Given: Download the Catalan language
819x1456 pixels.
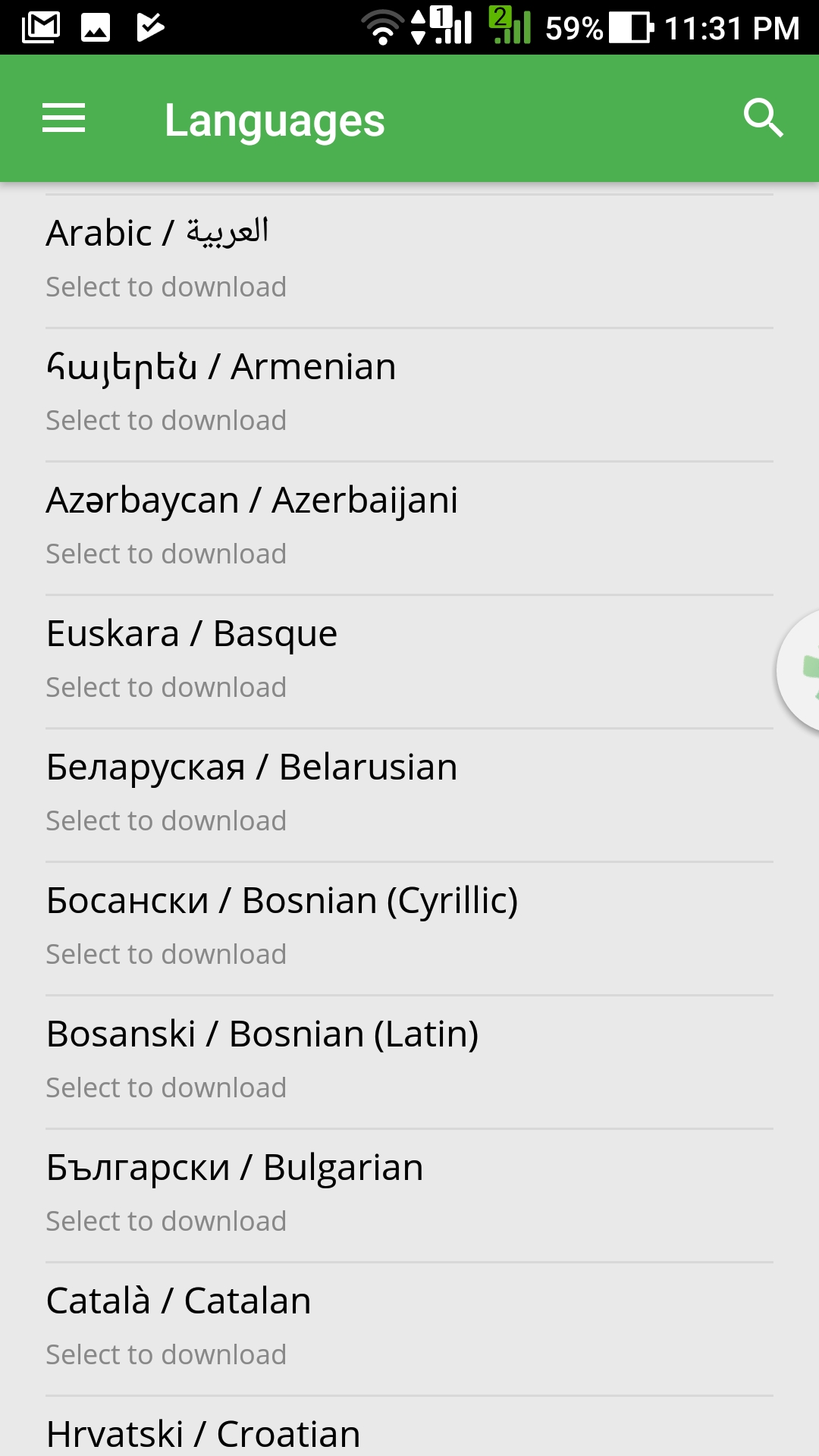Looking at the screenshot, I should (x=409, y=1328).
